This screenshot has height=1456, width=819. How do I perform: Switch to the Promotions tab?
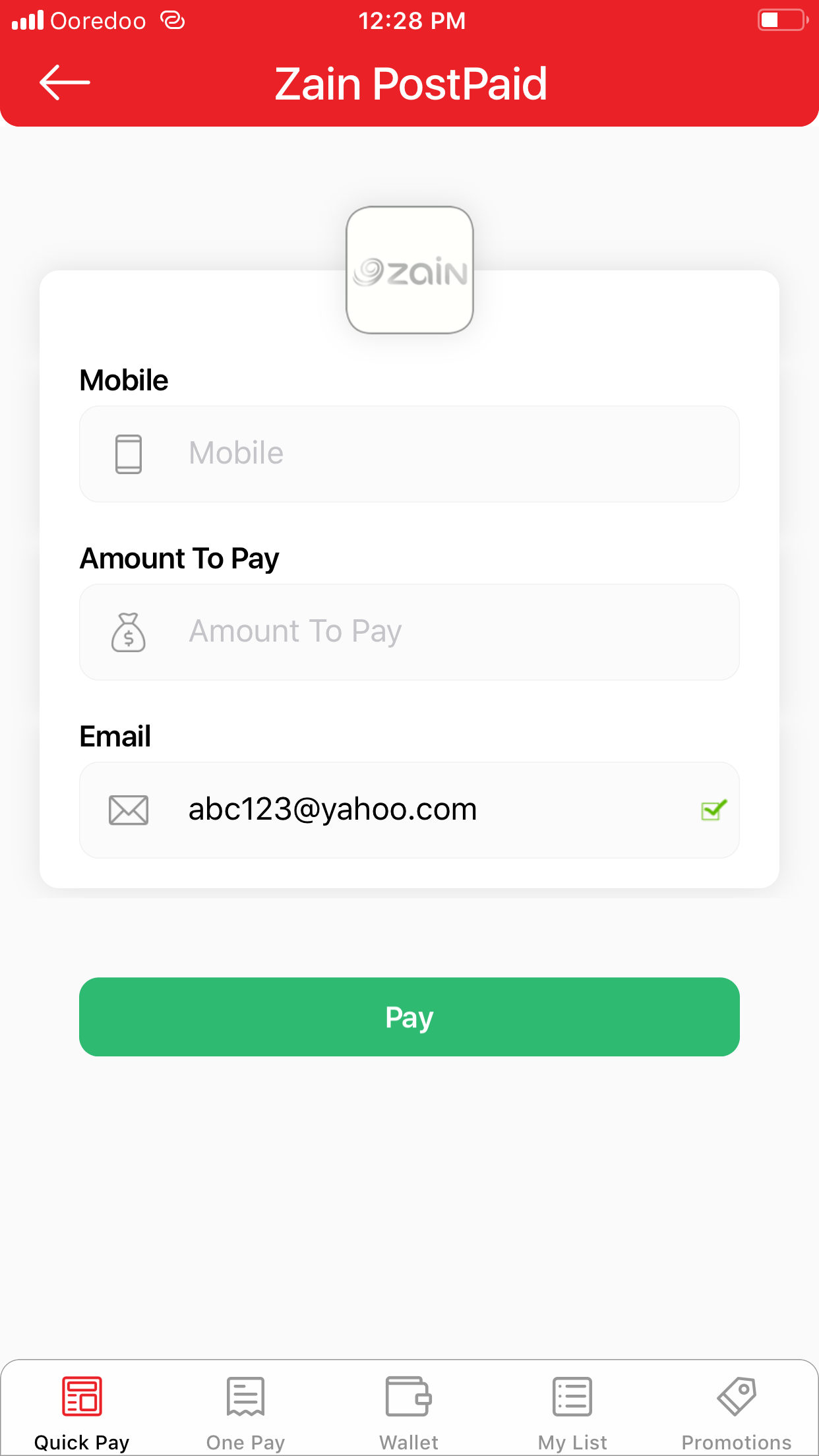[737, 1411]
